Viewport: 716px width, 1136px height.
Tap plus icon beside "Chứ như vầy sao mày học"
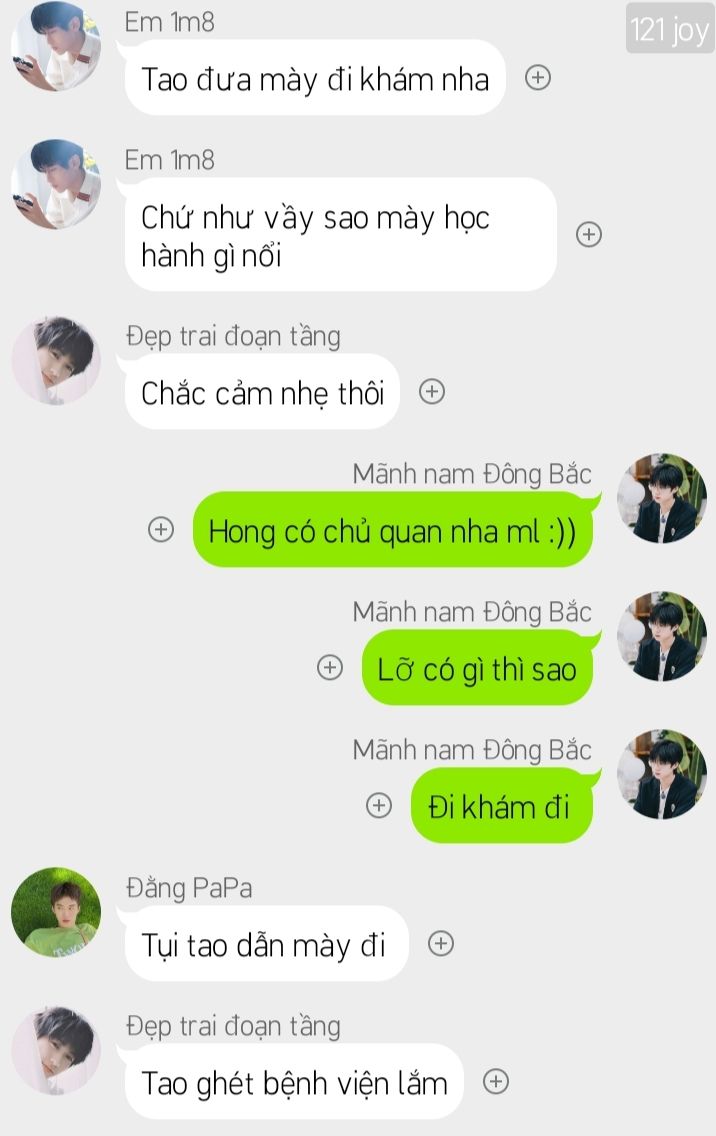tap(589, 235)
